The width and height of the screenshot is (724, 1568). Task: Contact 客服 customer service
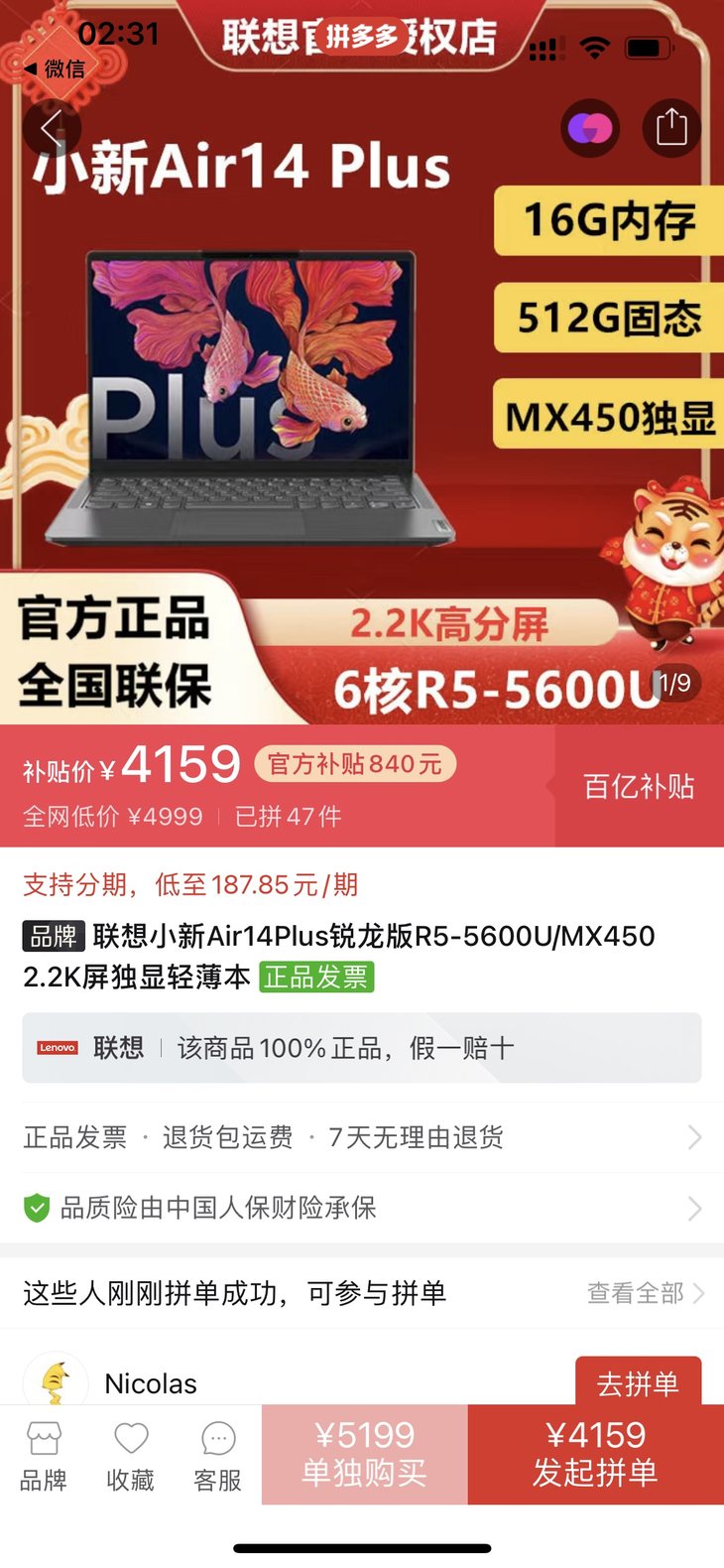[x=218, y=1456]
